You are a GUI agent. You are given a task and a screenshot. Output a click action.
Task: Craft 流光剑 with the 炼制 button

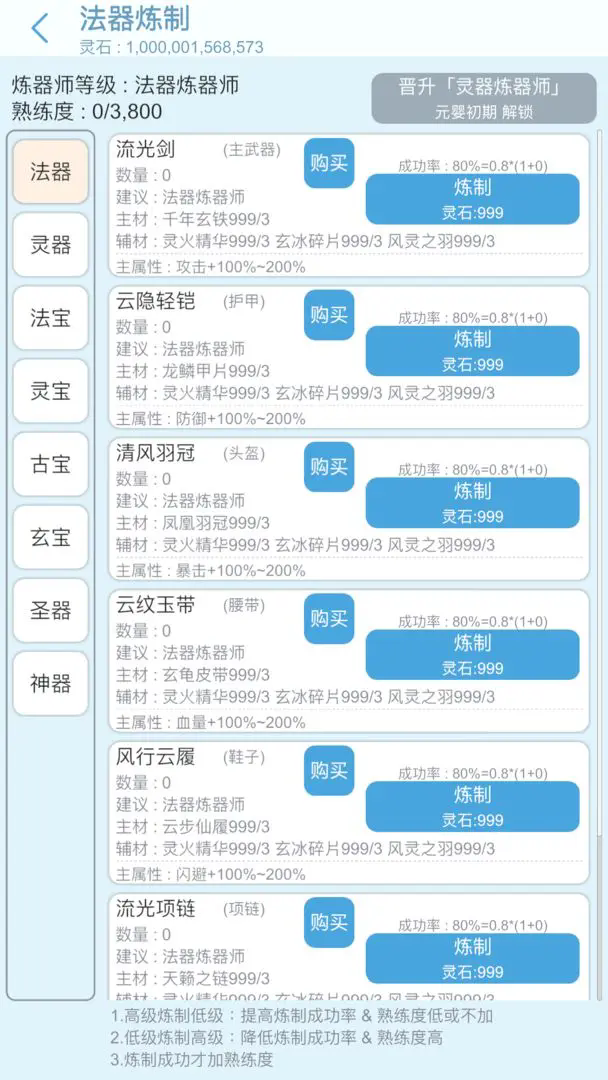click(472, 199)
